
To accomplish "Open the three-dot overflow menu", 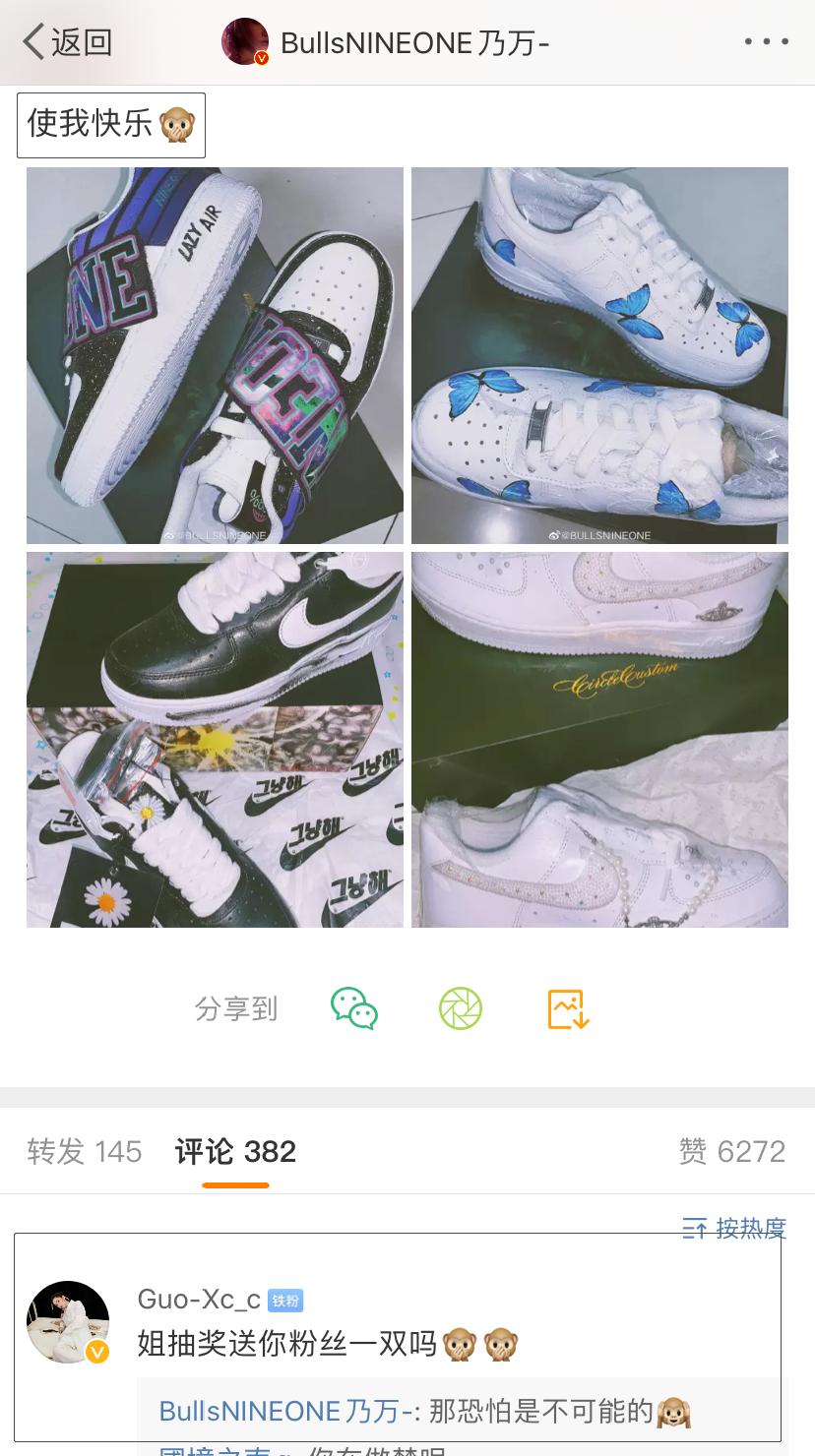I will click(x=767, y=42).
